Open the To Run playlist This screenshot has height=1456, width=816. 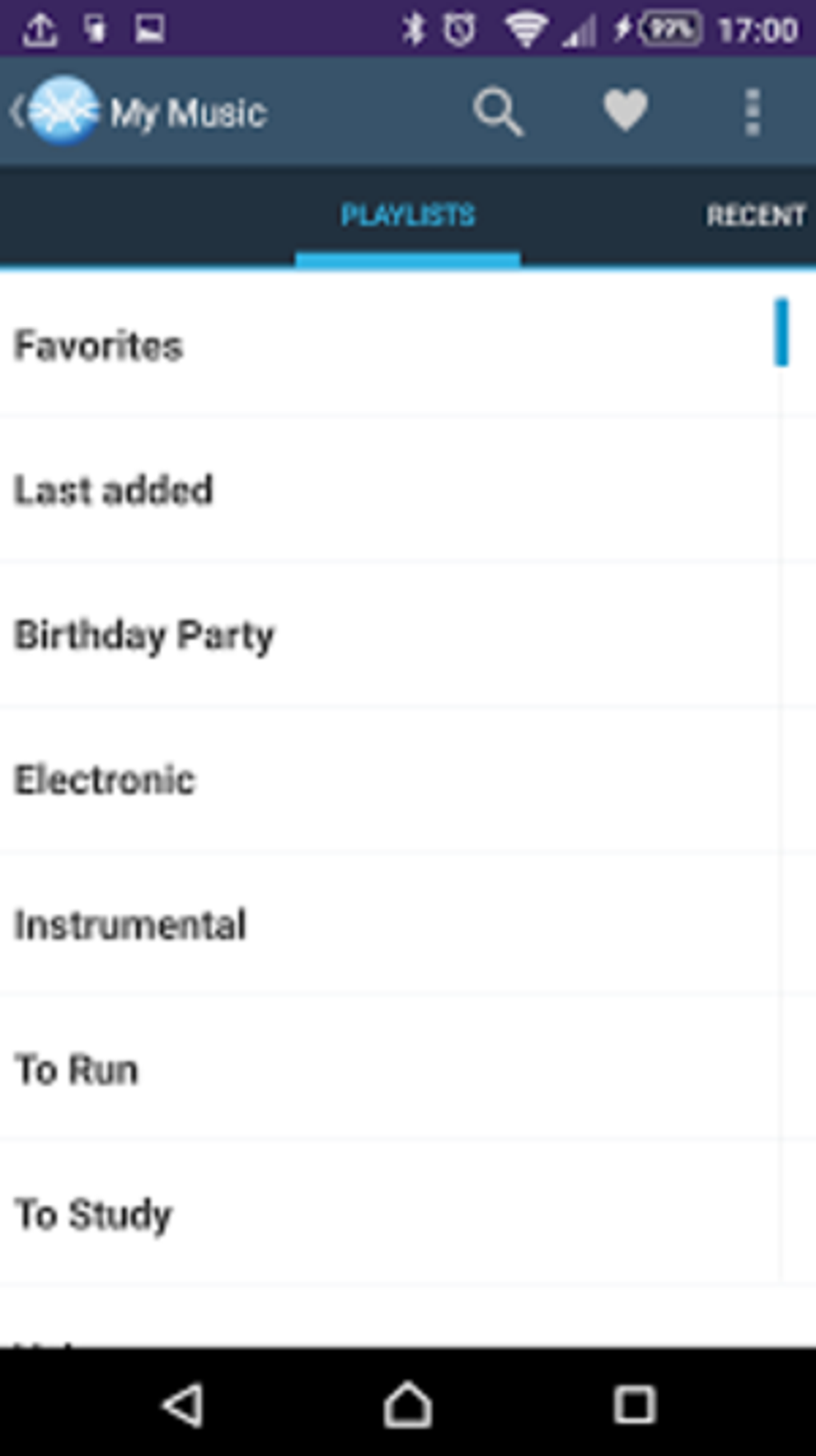pyautogui.click(x=390, y=1069)
